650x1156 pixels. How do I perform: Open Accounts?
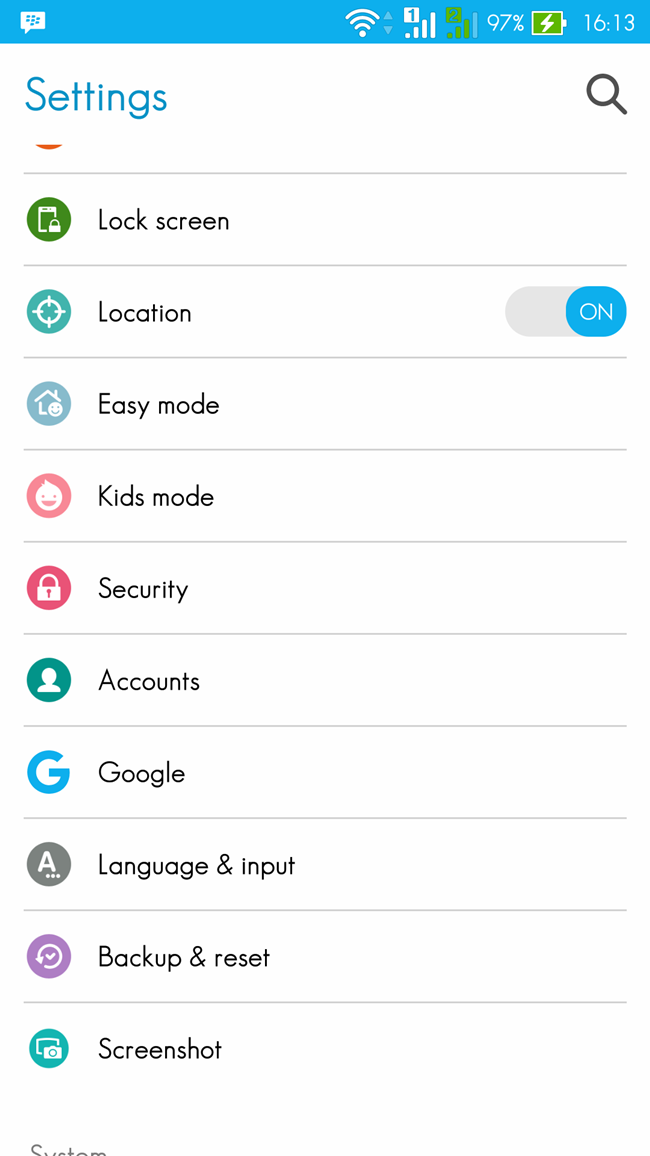click(325, 680)
